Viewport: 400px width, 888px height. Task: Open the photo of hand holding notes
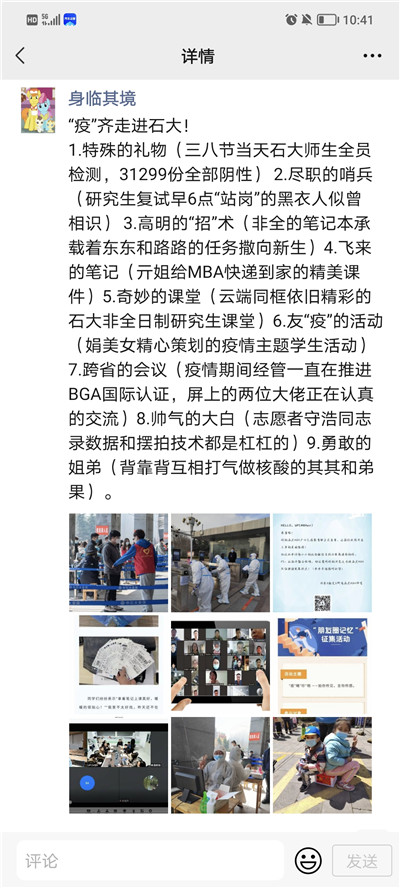pyautogui.click(x=118, y=664)
